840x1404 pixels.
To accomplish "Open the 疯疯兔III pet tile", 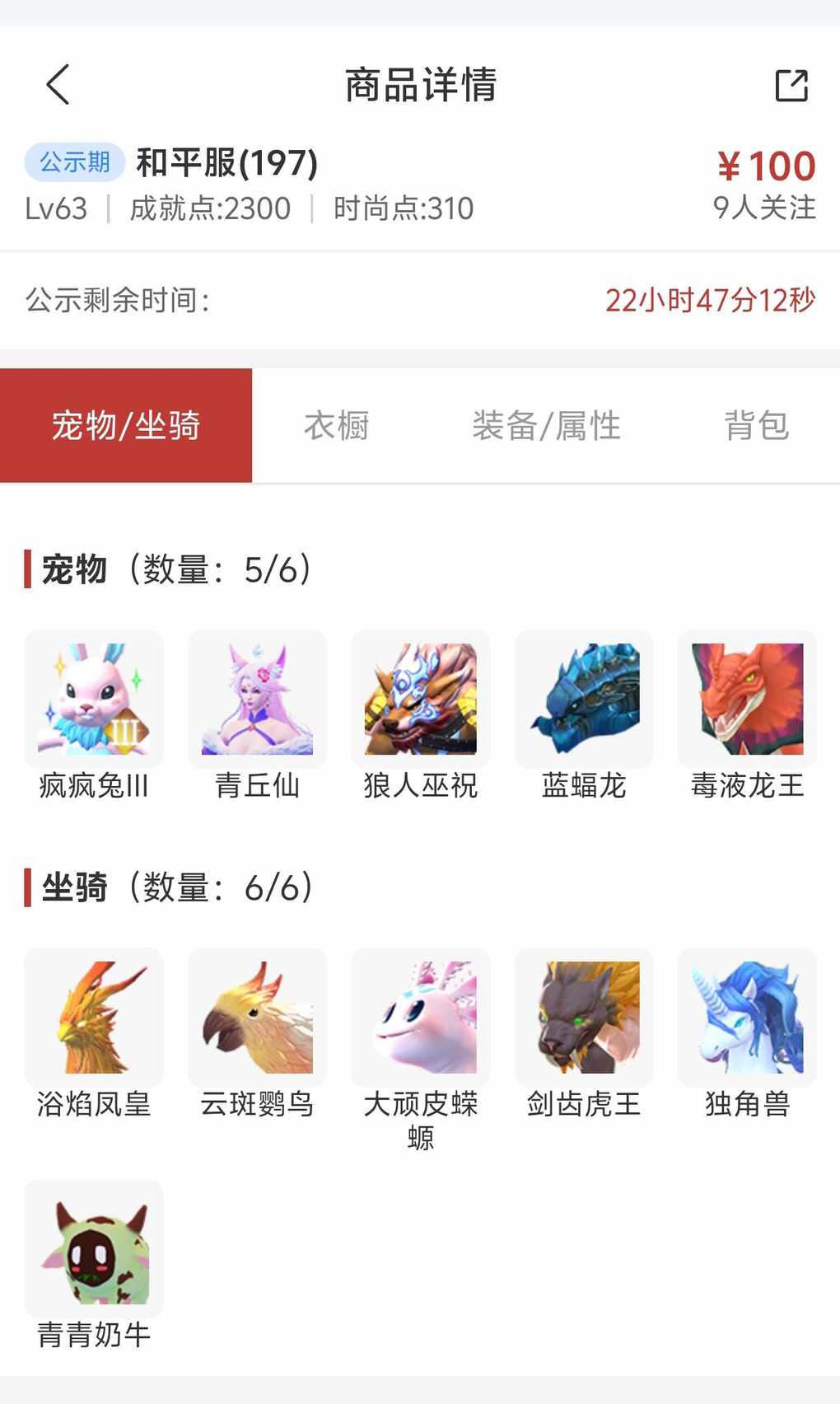I will tap(94, 700).
